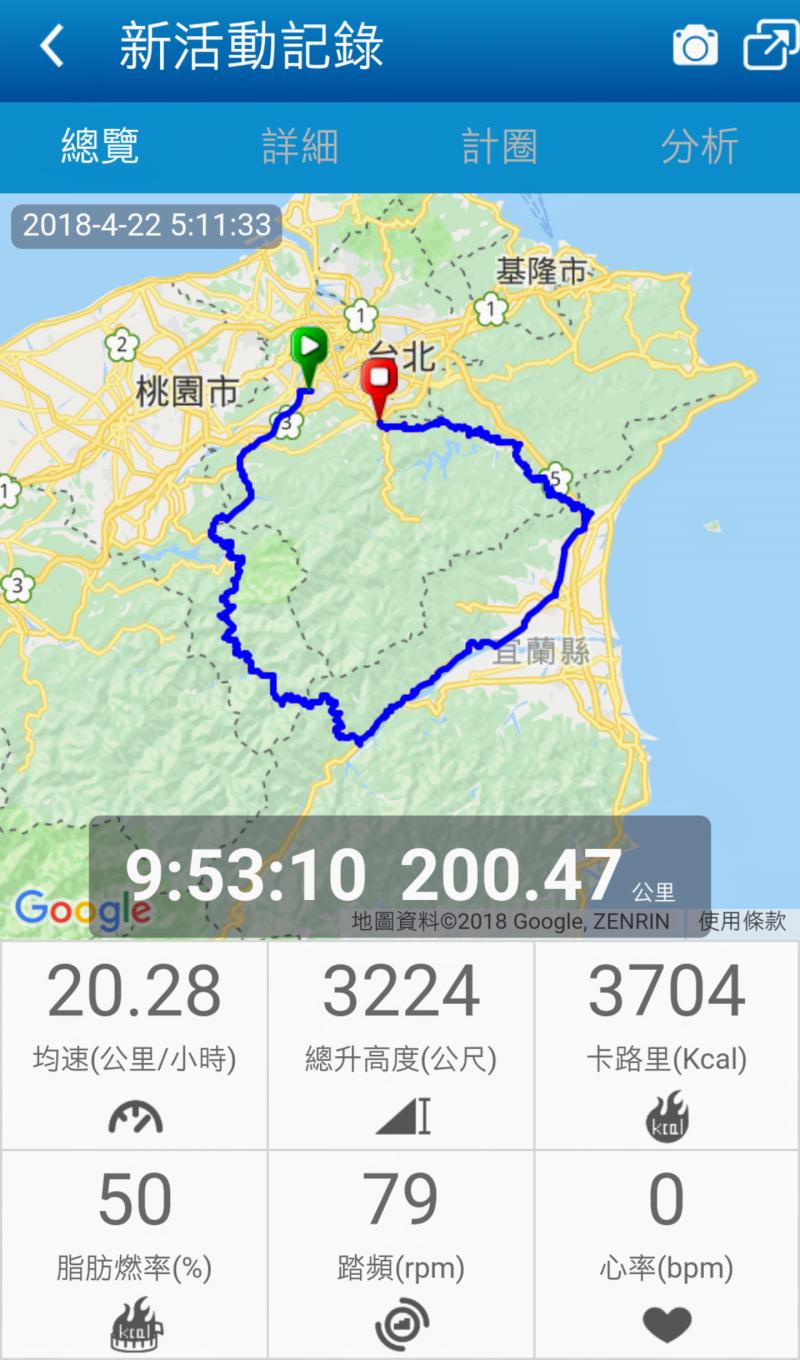Select the 分析 tab

[x=700, y=146]
